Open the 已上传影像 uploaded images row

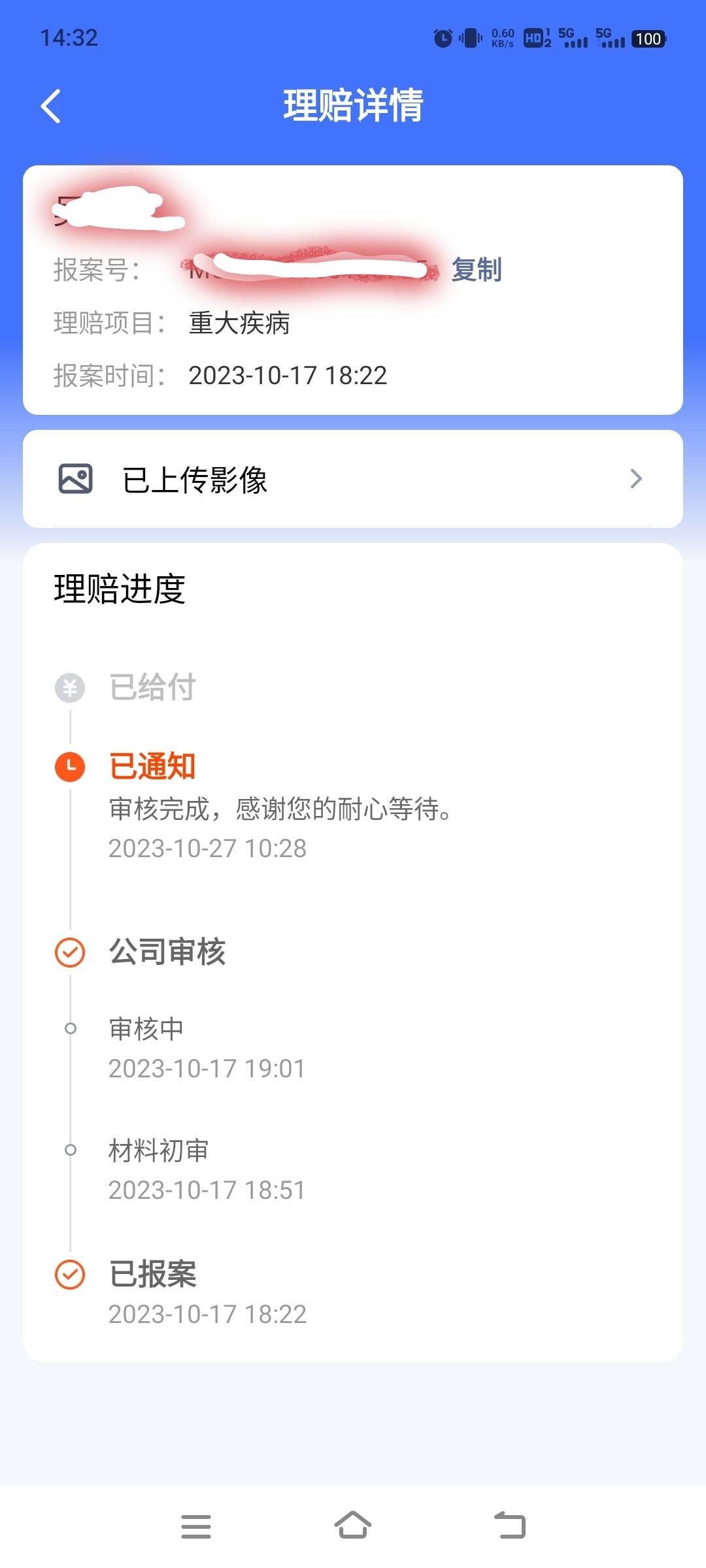tap(196, 479)
